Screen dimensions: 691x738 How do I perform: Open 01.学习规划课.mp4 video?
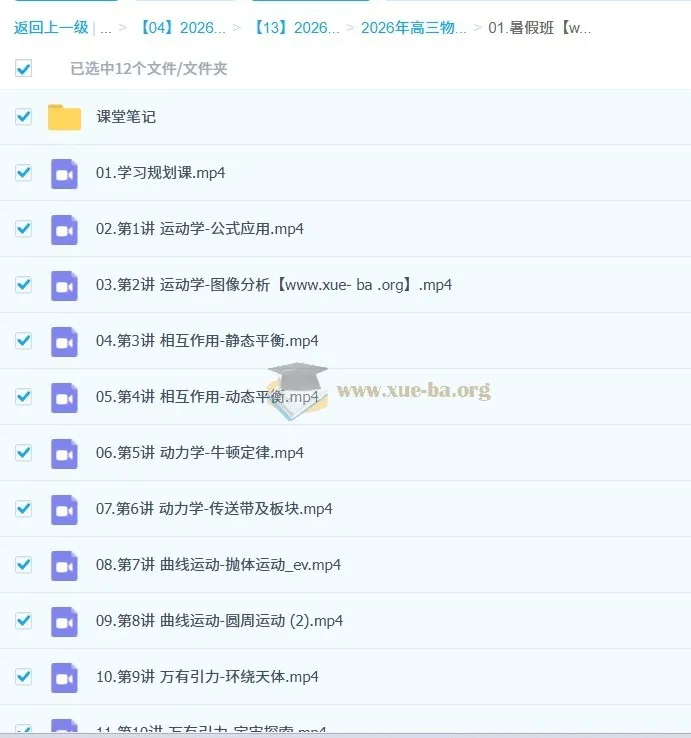coord(160,173)
